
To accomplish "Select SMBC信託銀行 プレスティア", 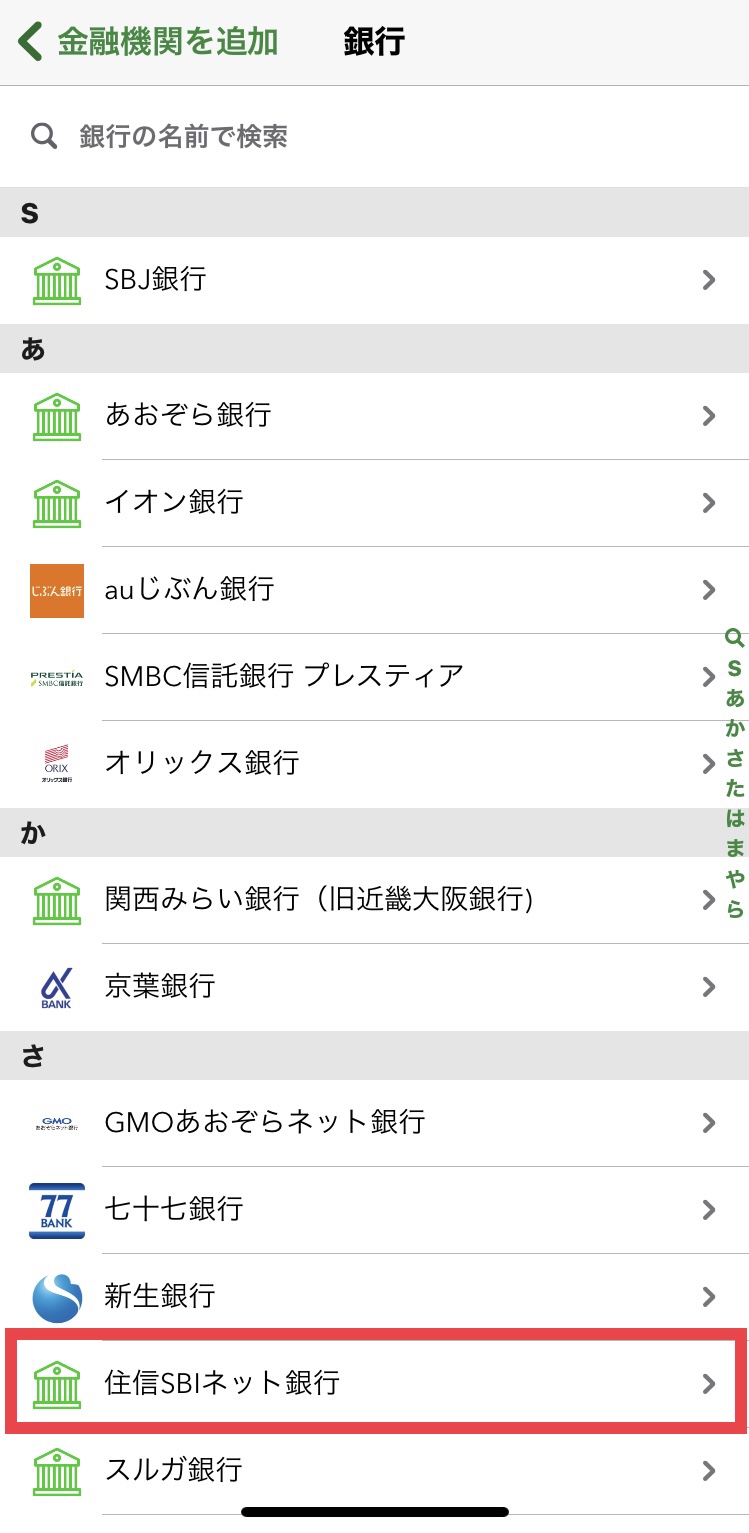I will [x=374, y=677].
